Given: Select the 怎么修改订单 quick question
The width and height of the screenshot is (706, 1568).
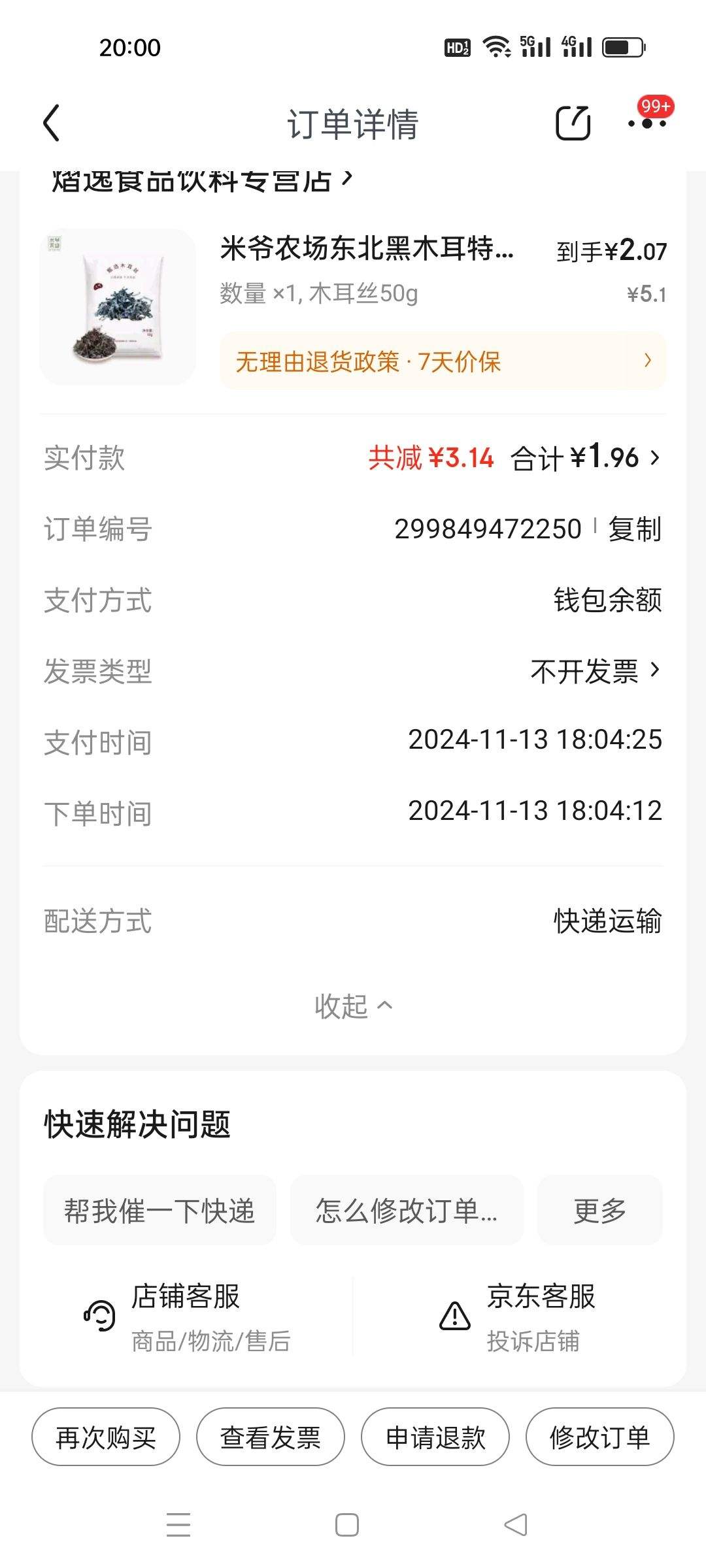Looking at the screenshot, I should coord(405,1209).
